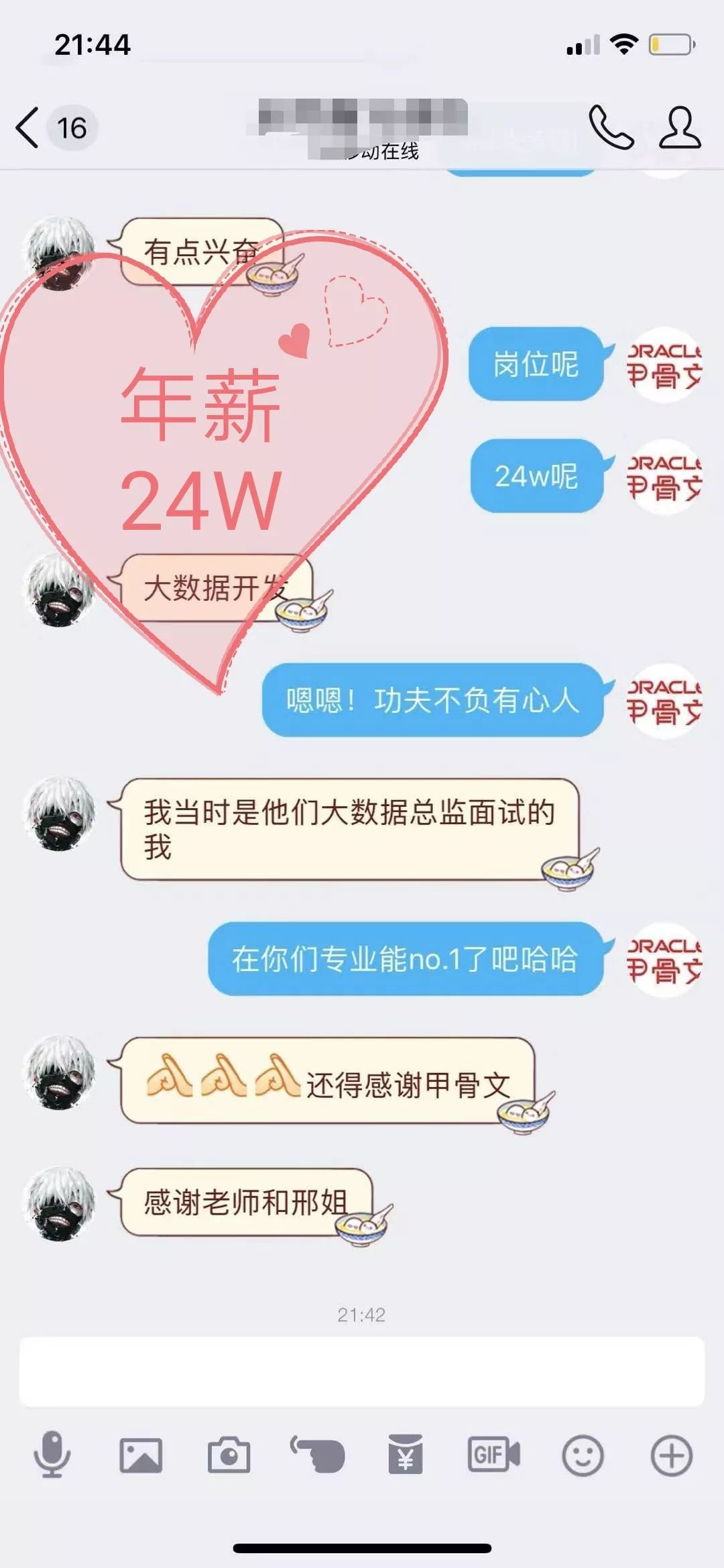Focus the message input field
The width and height of the screenshot is (724, 1568).
(x=361, y=1371)
